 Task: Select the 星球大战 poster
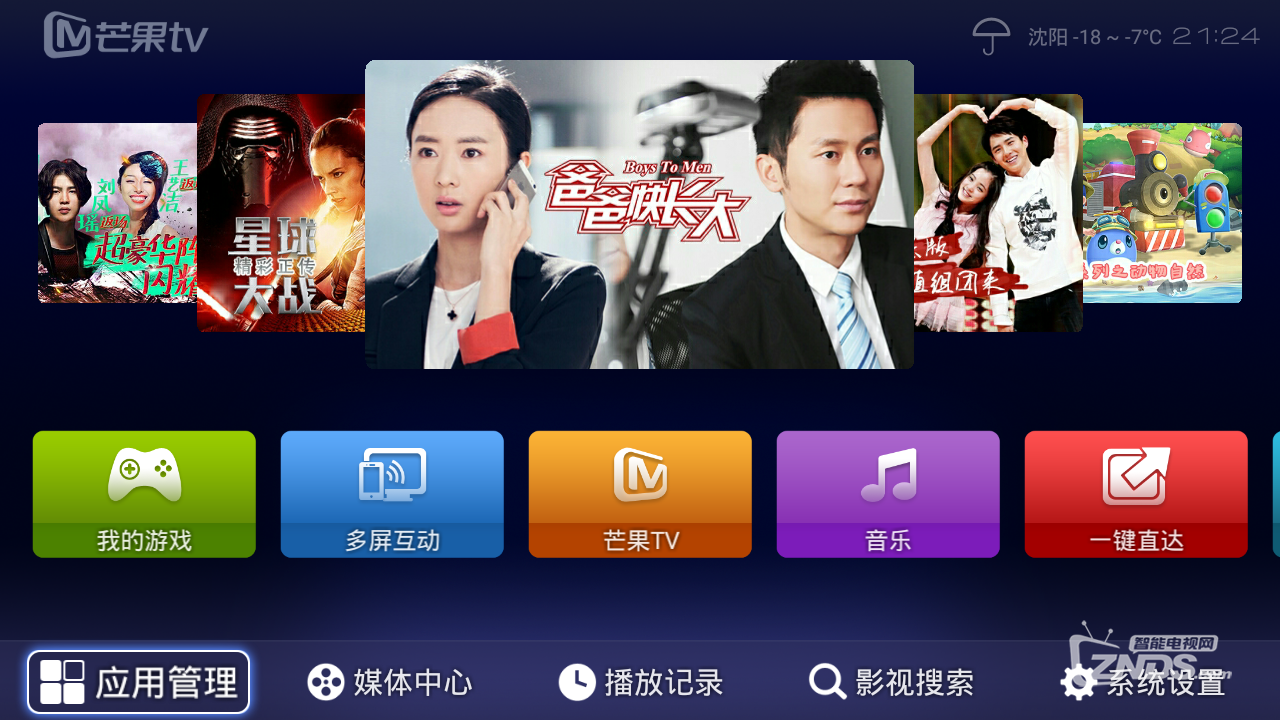pyautogui.click(x=280, y=213)
